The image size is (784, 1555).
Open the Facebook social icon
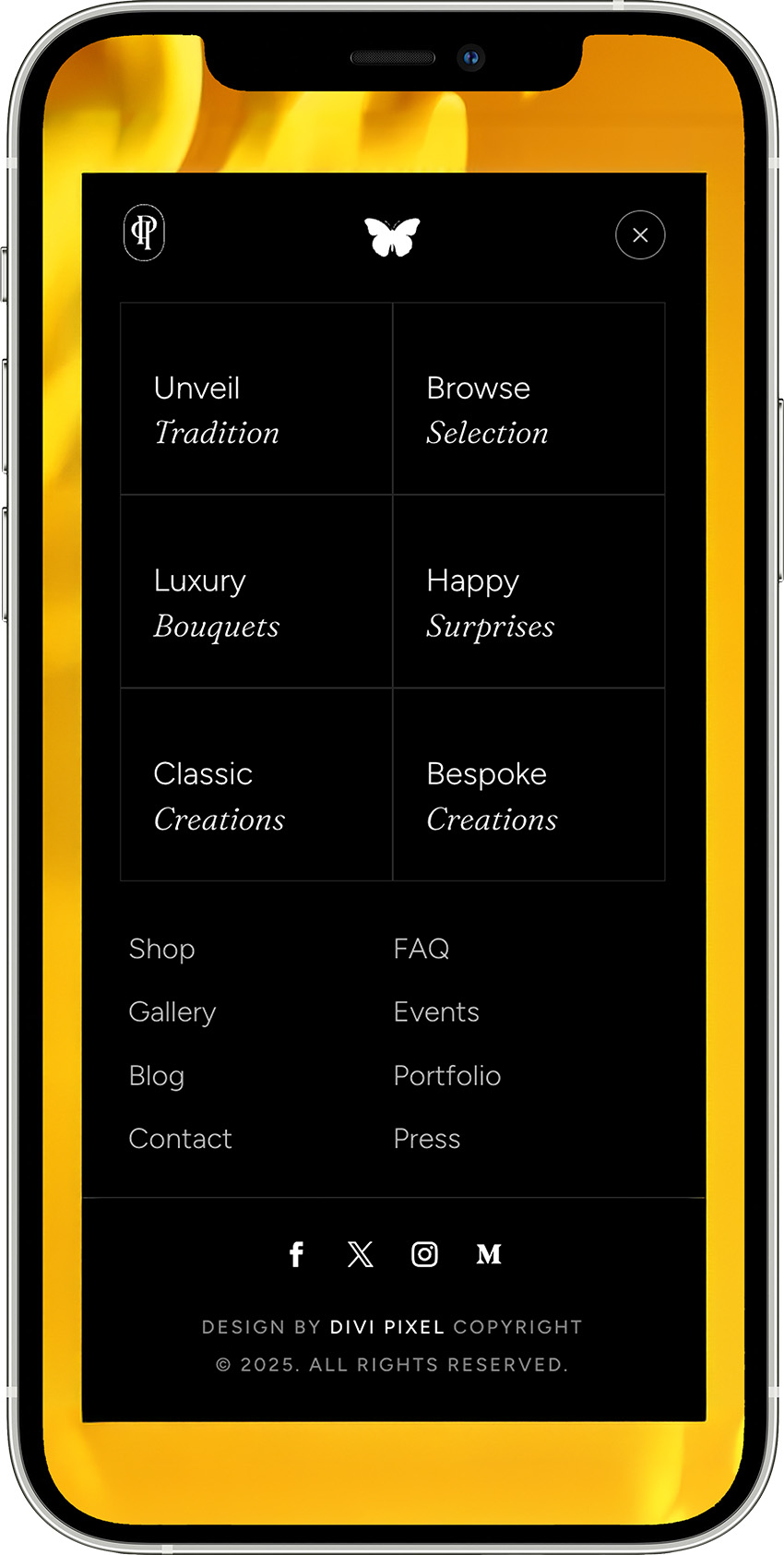point(296,1254)
